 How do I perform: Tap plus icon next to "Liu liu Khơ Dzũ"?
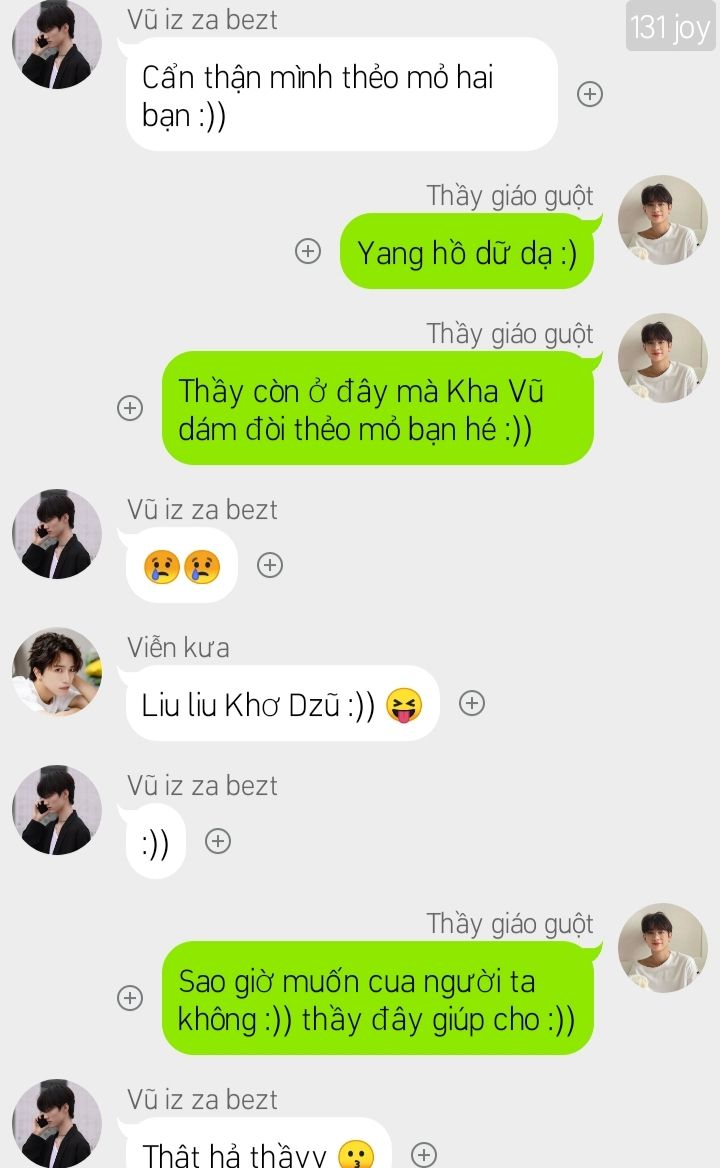[471, 703]
